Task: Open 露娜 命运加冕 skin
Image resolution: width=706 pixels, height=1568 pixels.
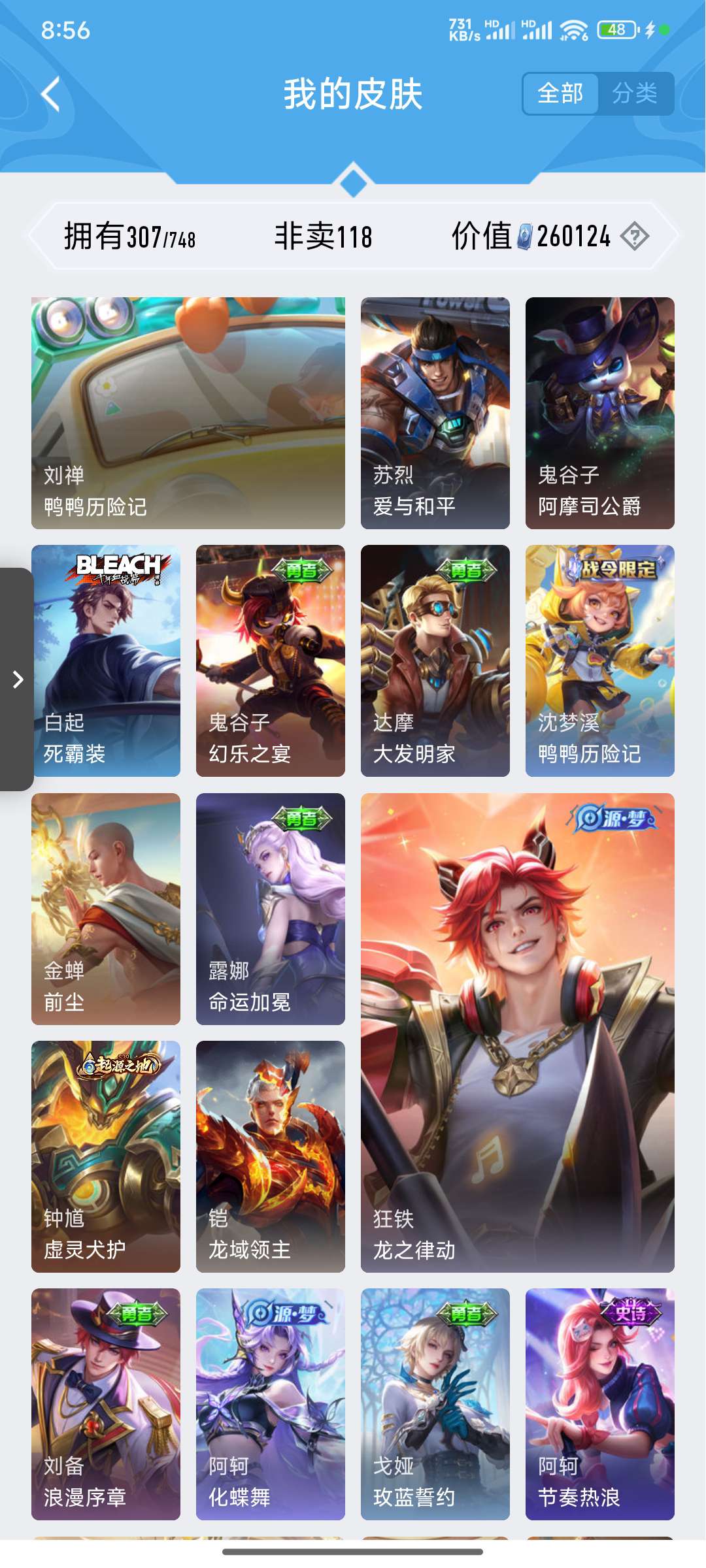Action: [x=270, y=908]
